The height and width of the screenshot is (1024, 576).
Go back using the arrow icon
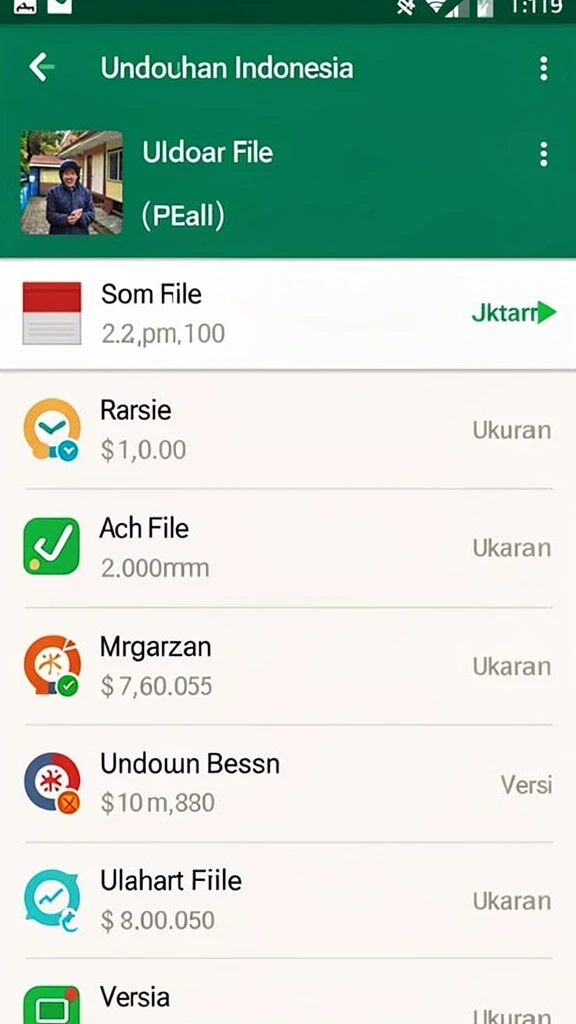tap(42, 67)
